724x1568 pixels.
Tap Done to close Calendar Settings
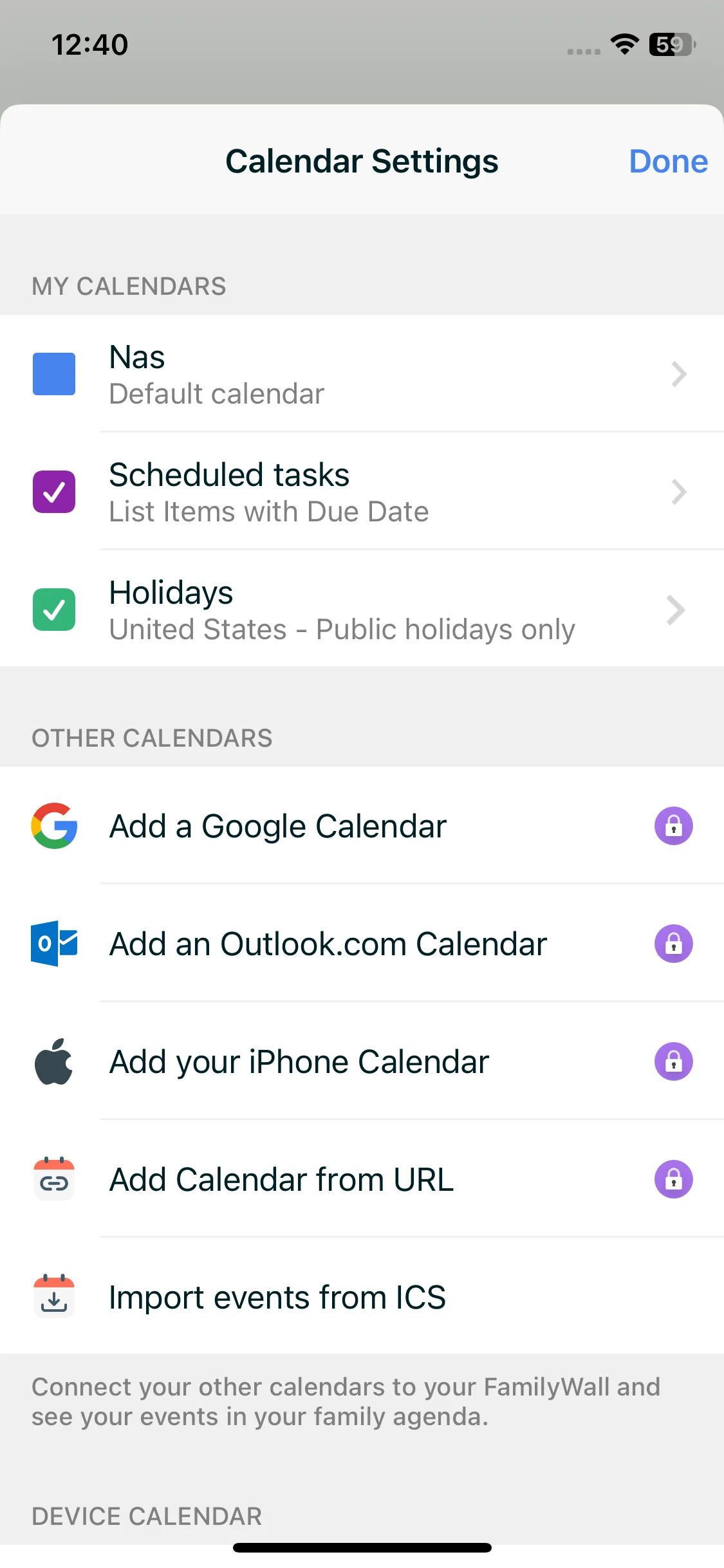click(x=668, y=161)
